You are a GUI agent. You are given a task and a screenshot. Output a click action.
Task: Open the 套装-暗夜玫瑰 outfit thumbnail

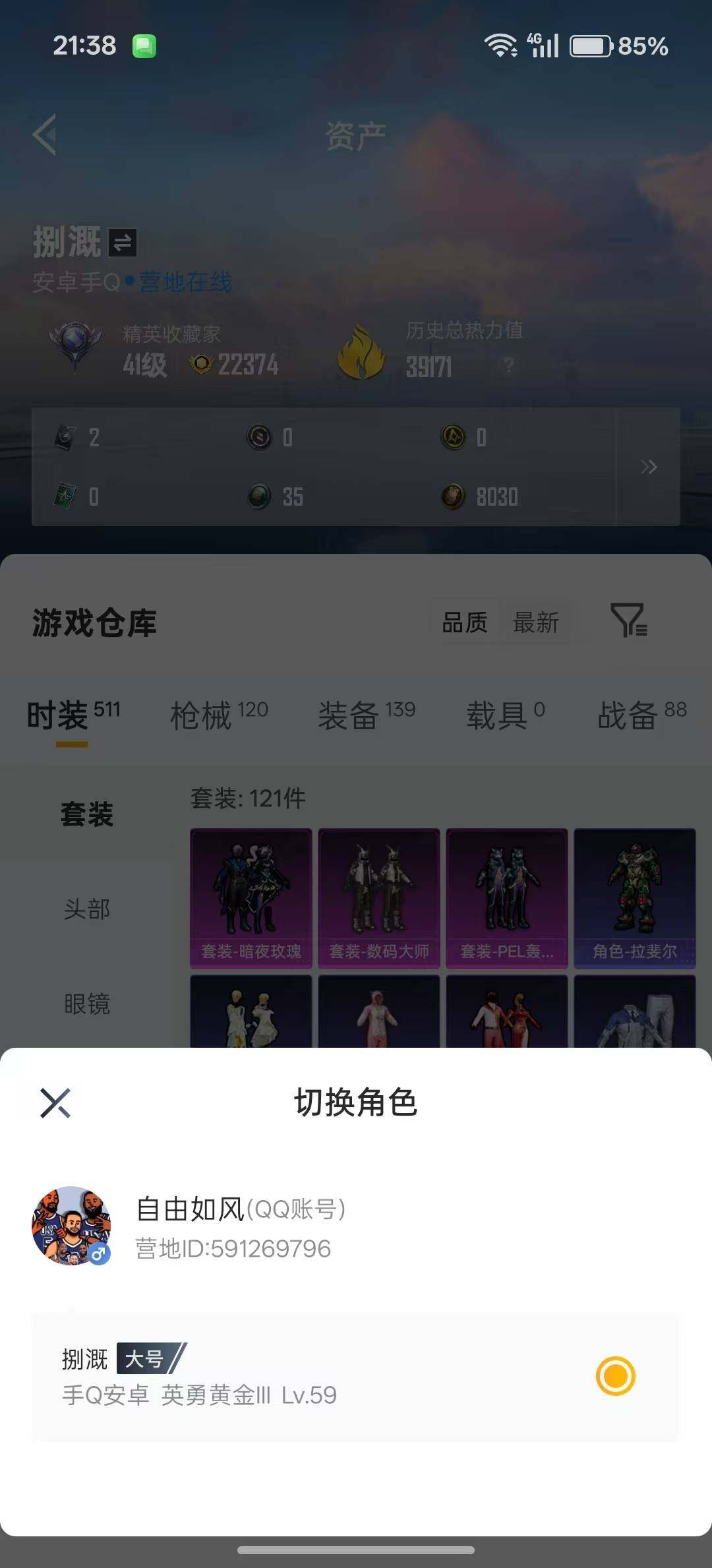click(x=251, y=897)
